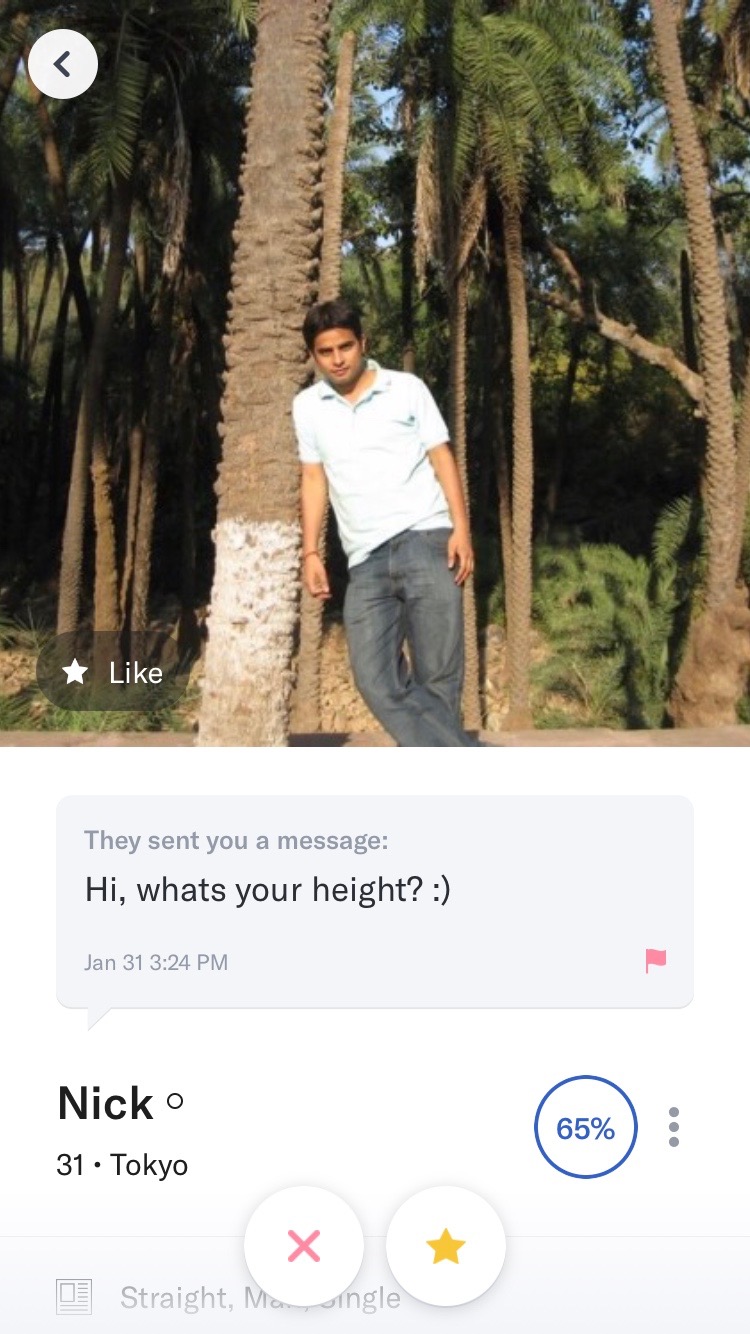Open the 65% match percentage circle
The width and height of the screenshot is (750, 1334).
coord(586,1128)
